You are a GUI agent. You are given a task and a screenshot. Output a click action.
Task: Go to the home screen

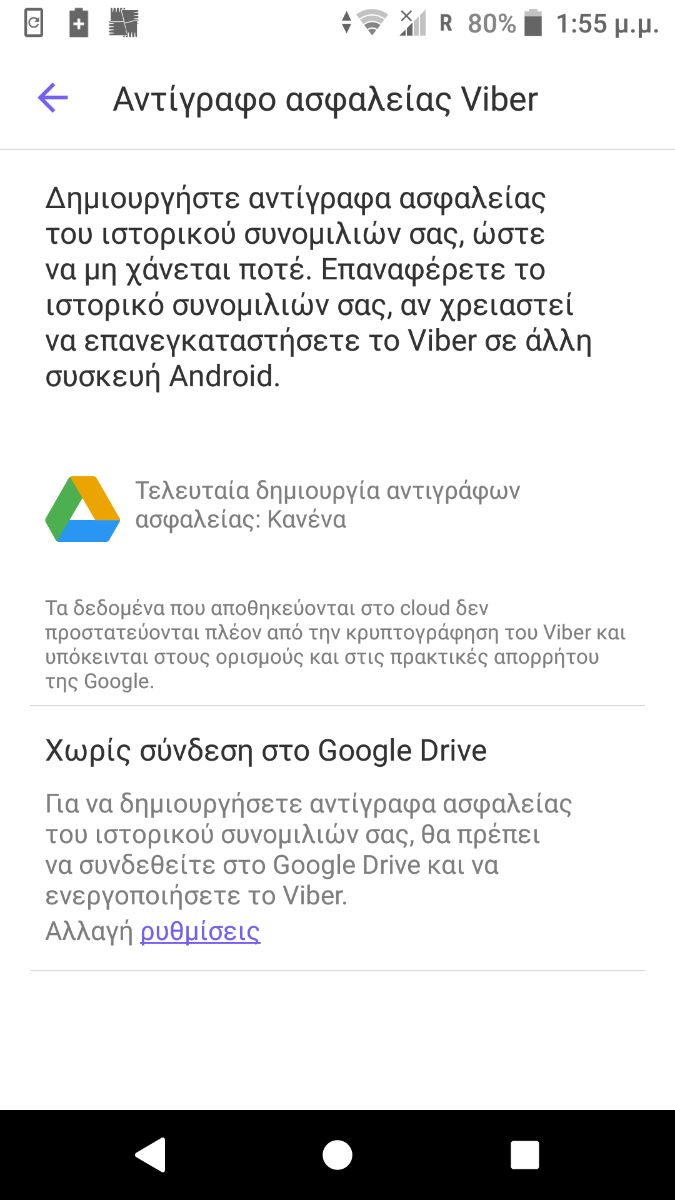pyautogui.click(x=337, y=1154)
